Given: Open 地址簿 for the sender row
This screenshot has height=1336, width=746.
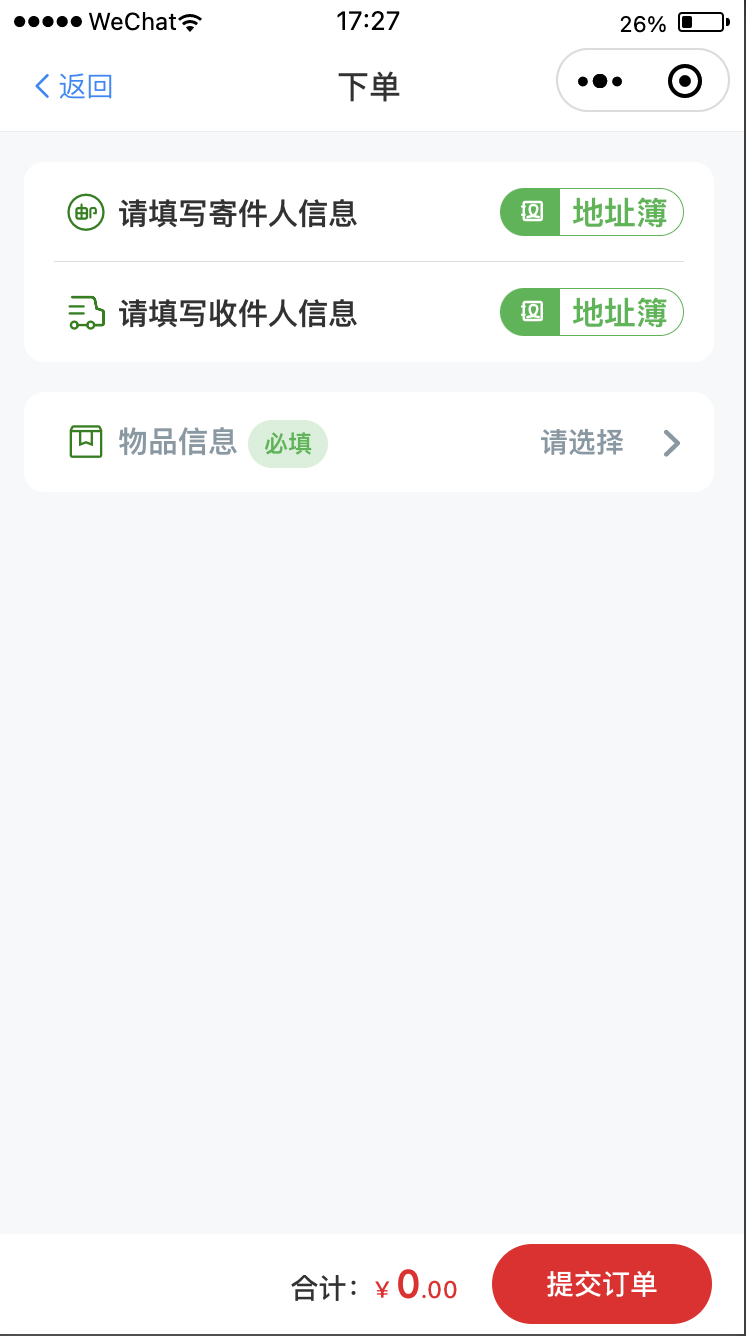Looking at the screenshot, I should 592,212.
